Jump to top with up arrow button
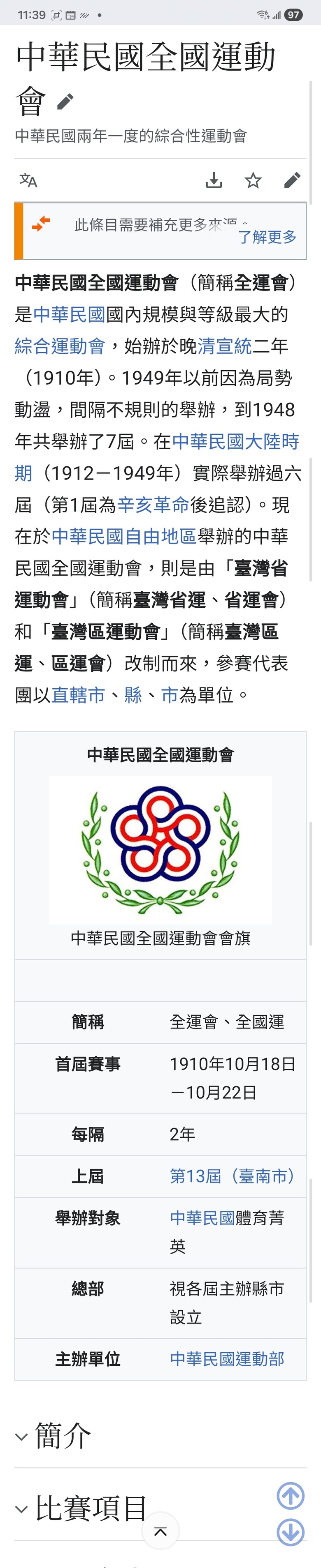Screen dimensions: 321x1568 click(x=291, y=1496)
